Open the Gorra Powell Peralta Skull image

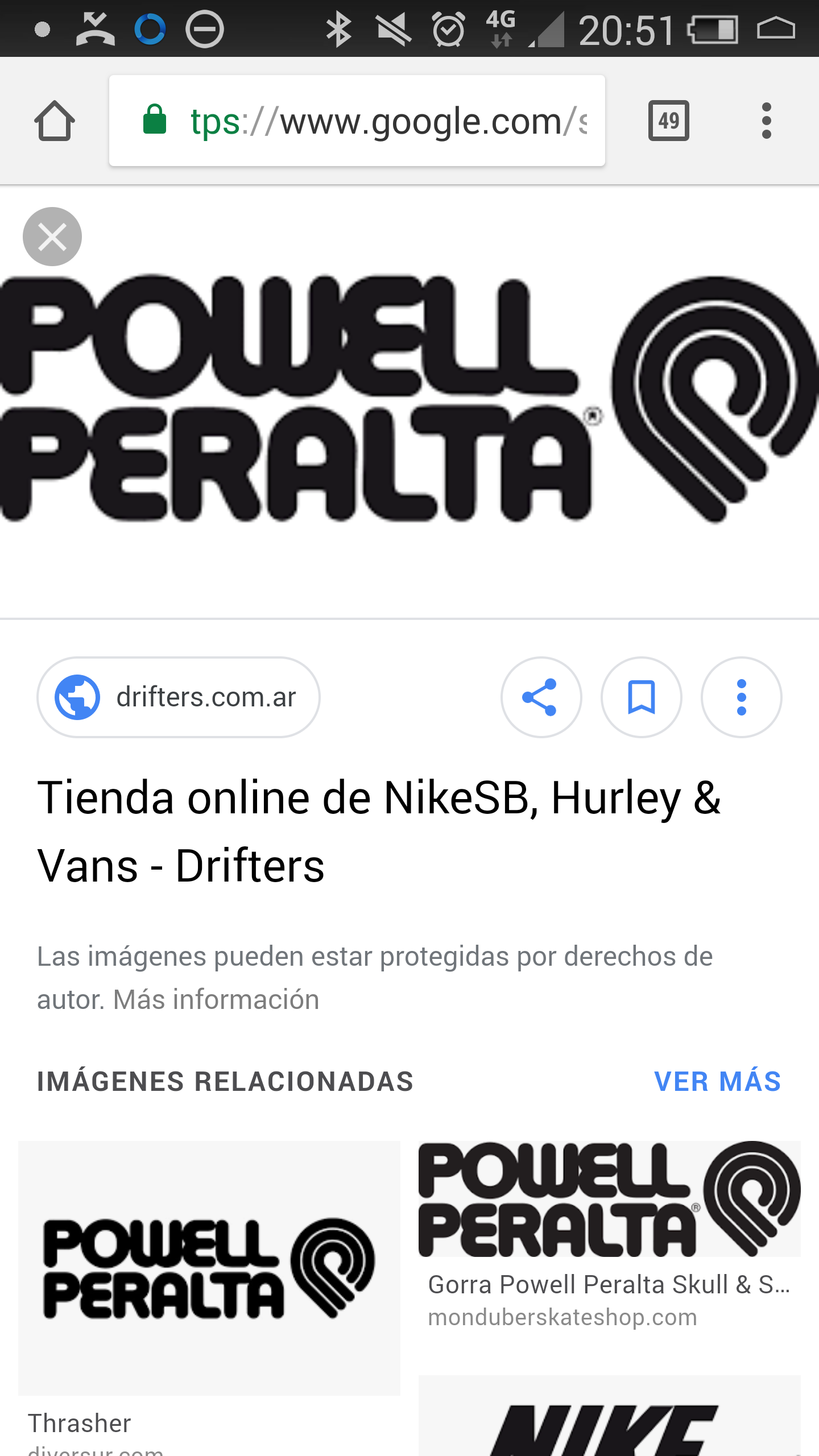click(609, 1200)
